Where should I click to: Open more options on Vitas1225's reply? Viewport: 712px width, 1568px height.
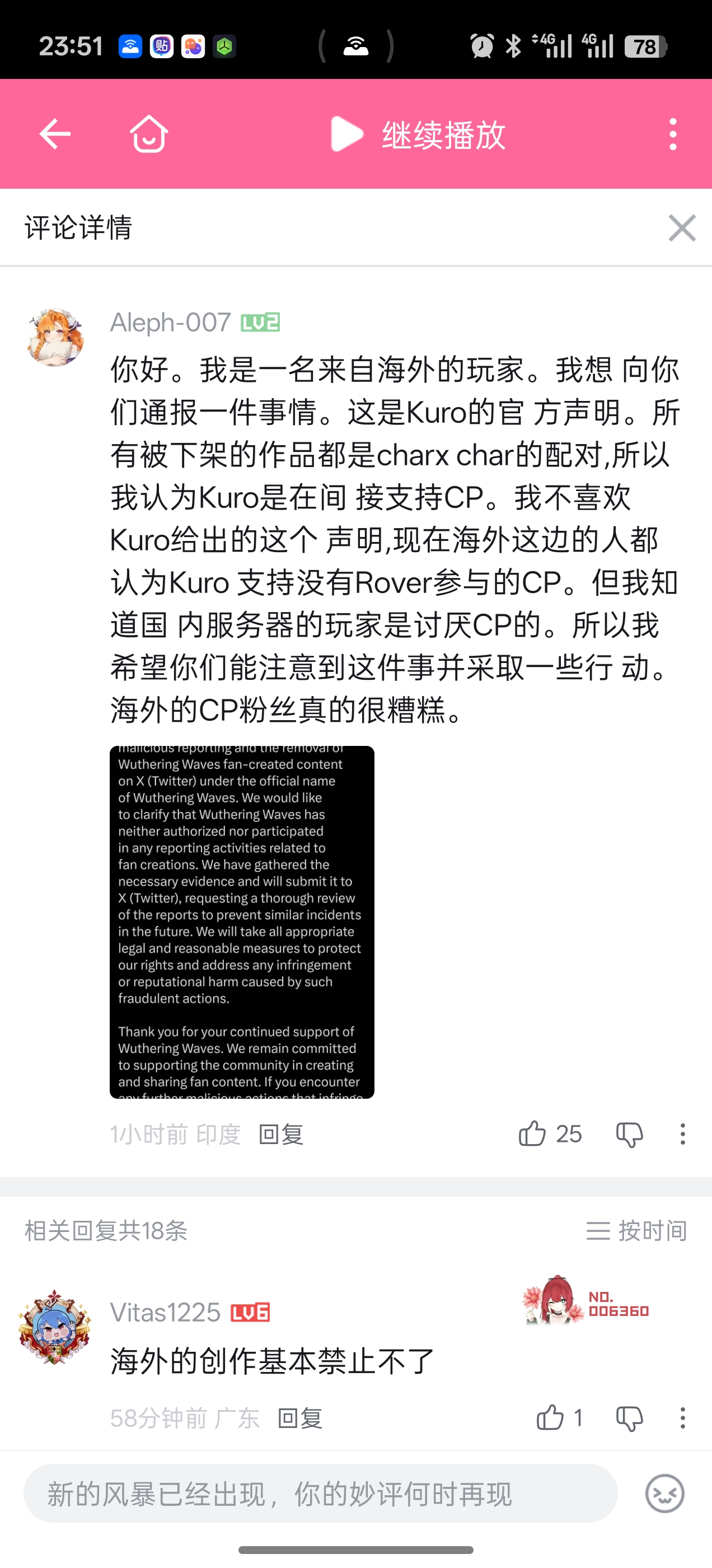point(682,1418)
